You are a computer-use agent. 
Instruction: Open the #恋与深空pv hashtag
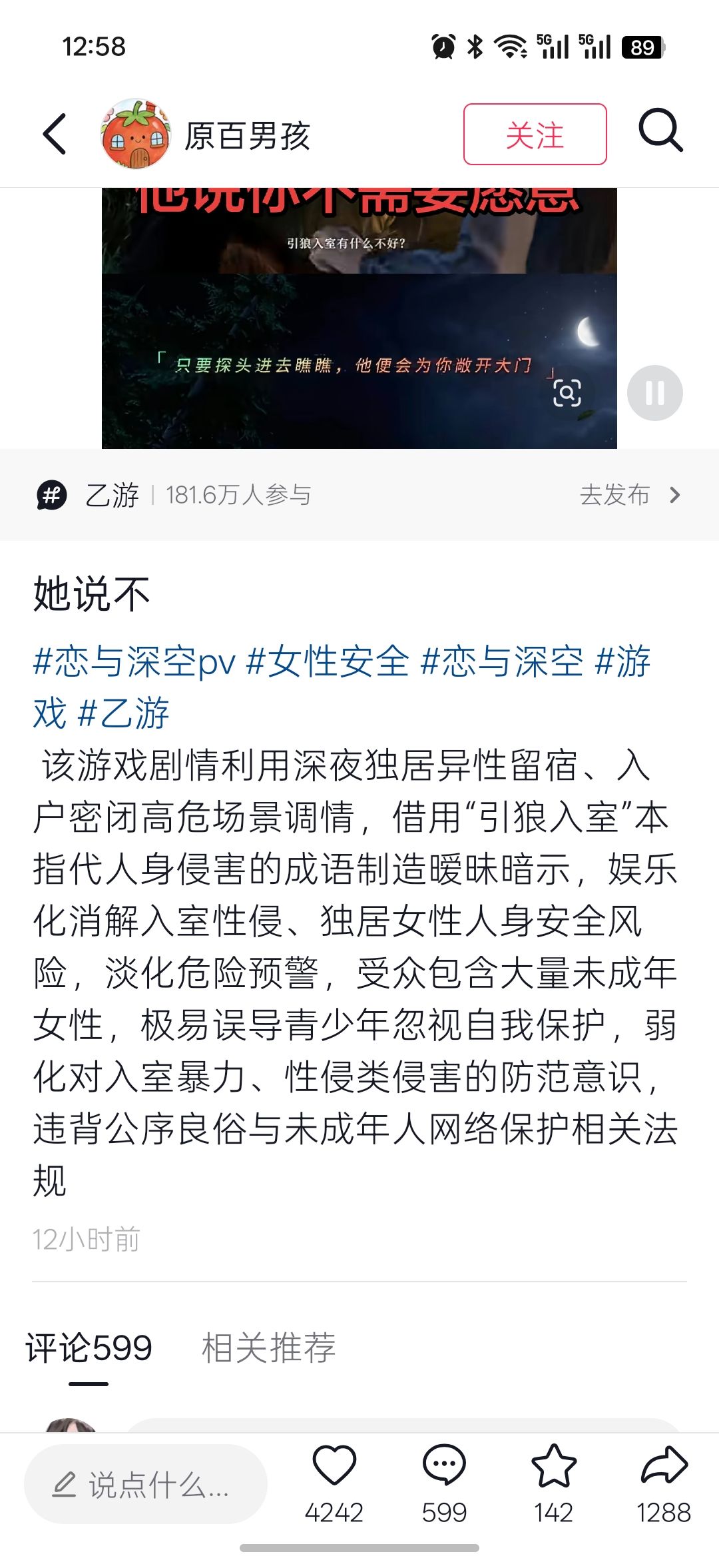coord(134,661)
